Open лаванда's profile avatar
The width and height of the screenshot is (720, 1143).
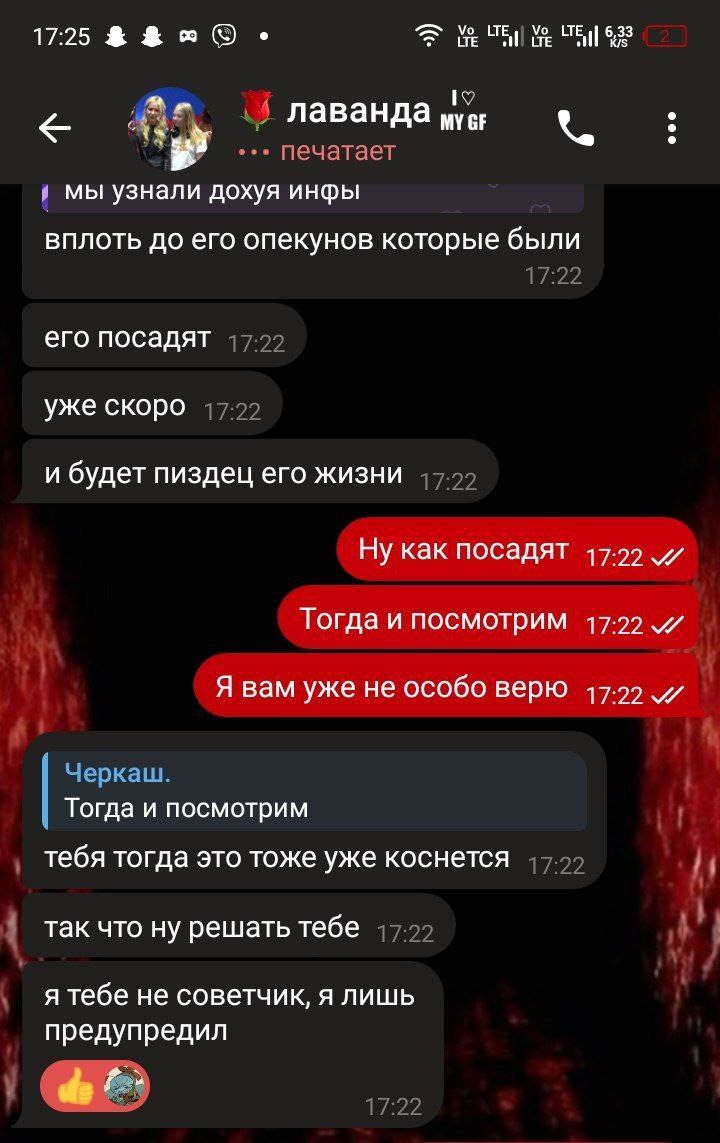(169, 129)
